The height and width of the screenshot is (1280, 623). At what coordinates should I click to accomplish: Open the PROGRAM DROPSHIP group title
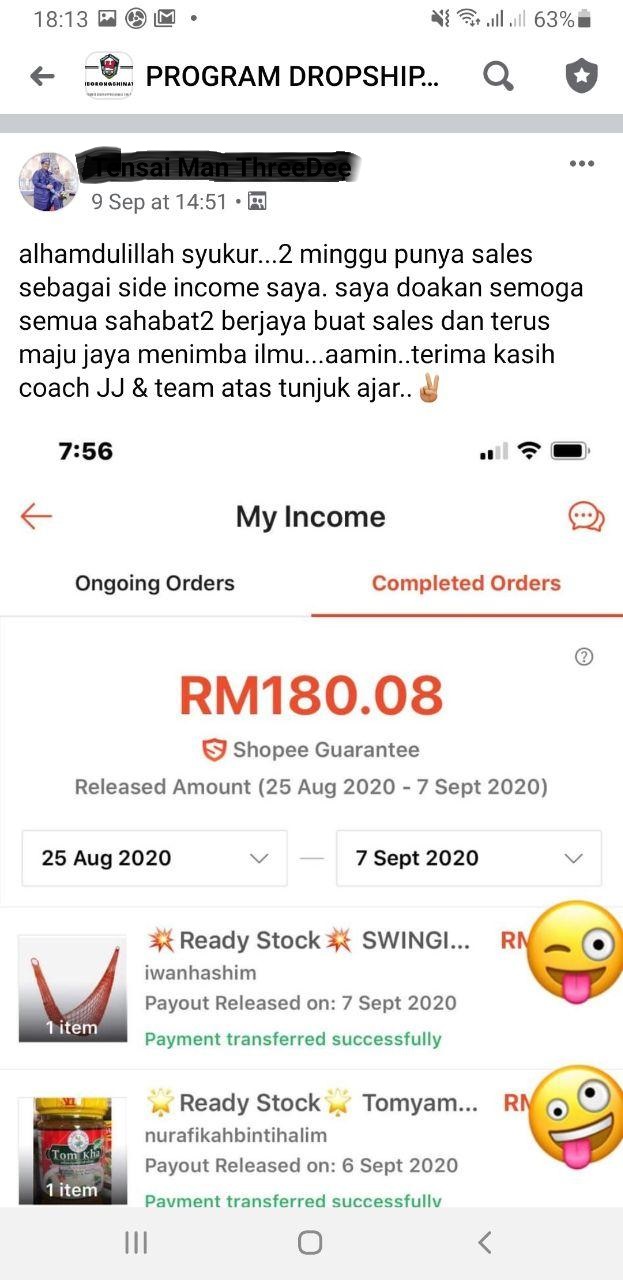coord(292,76)
